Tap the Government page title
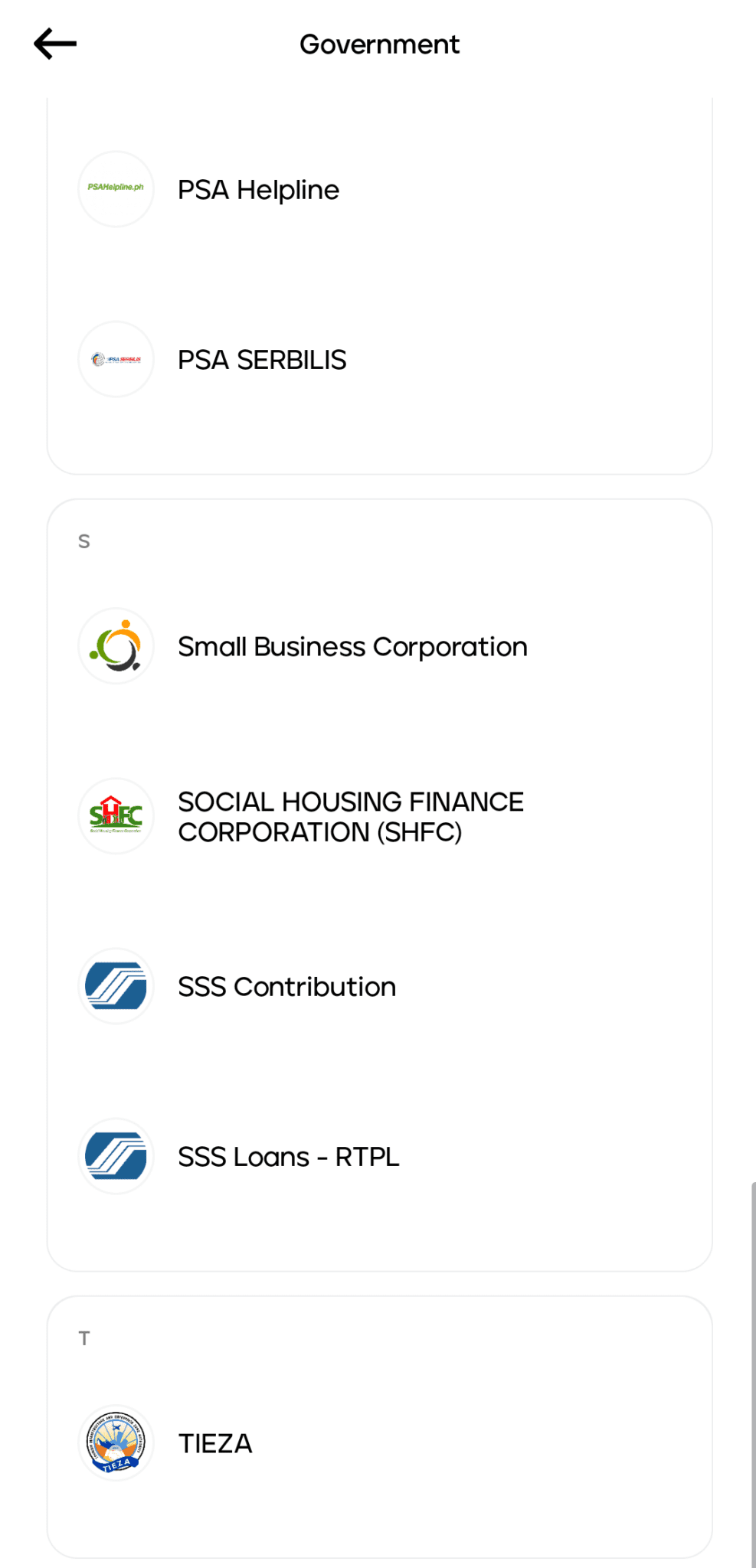 [x=379, y=44]
